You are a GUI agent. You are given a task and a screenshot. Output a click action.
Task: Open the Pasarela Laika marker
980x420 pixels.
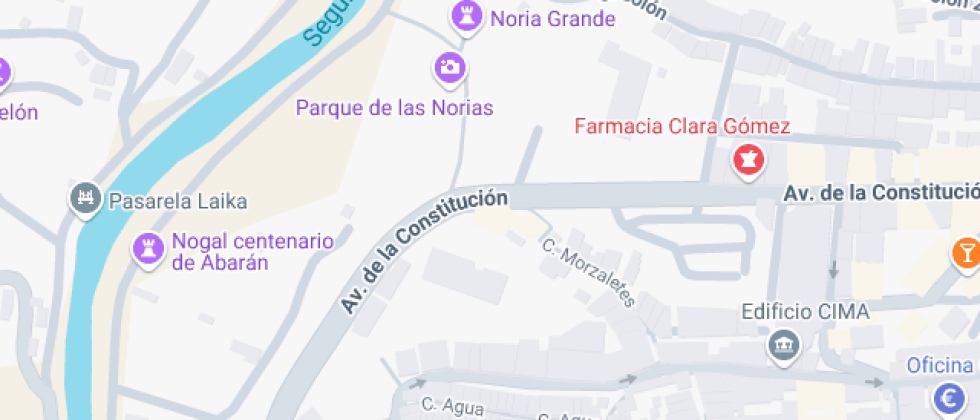[86, 198]
